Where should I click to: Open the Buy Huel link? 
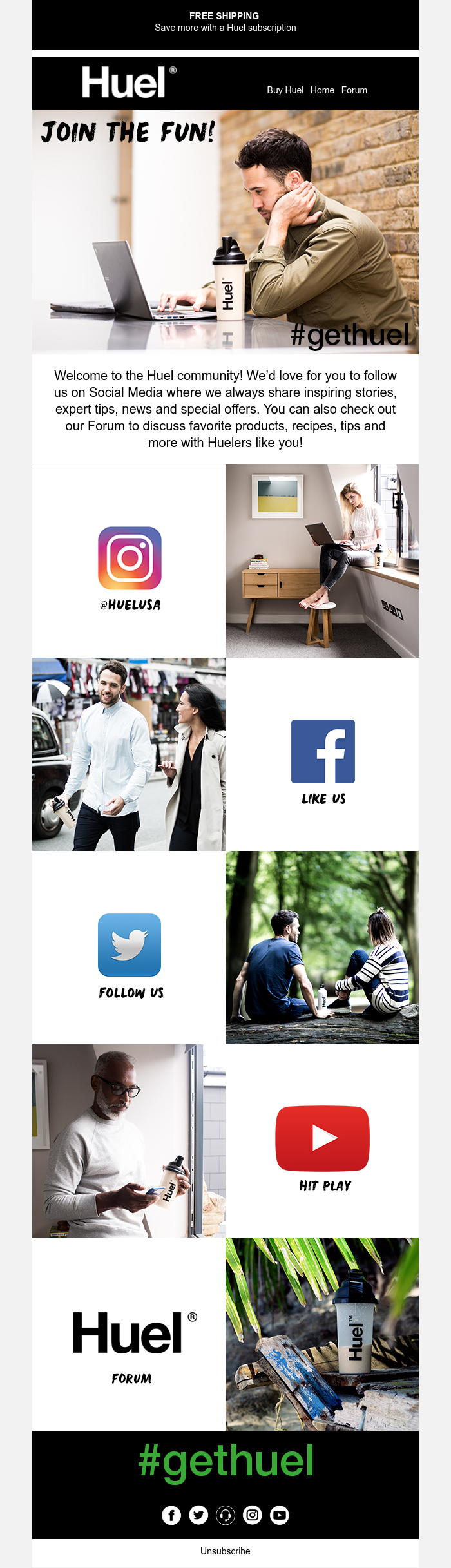click(x=285, y=90)
